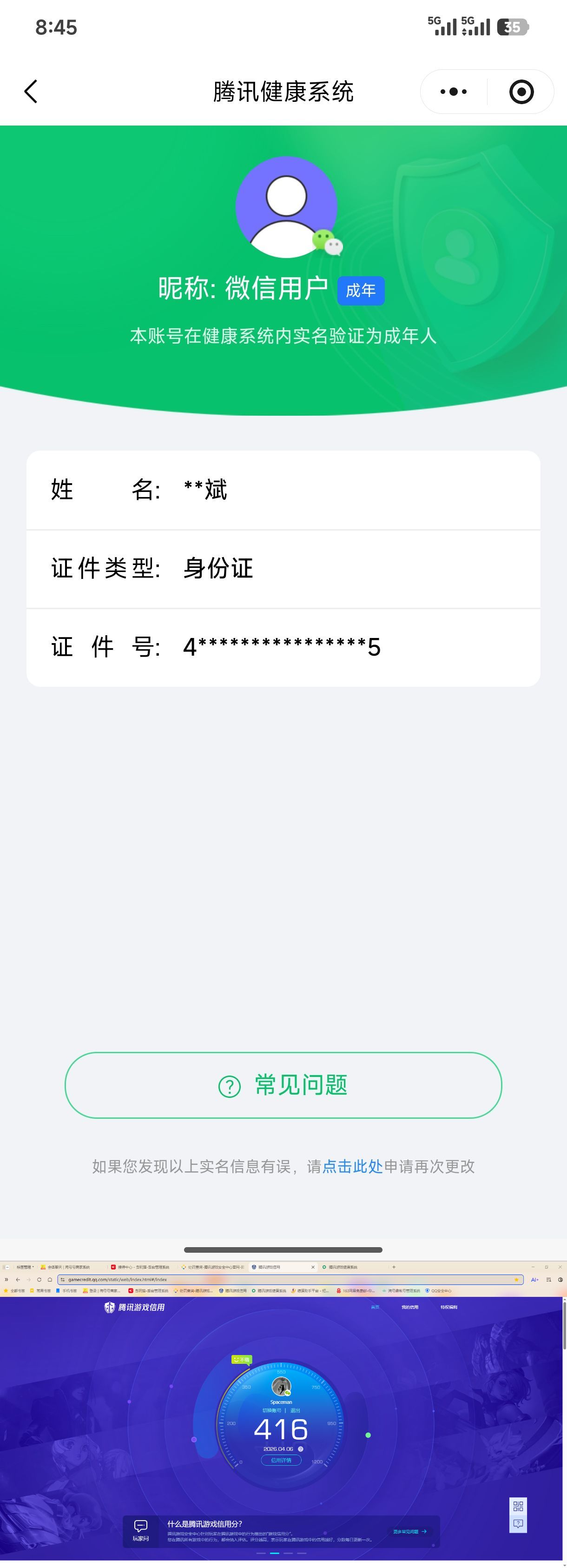Tap the back arrow in Tencent Health System
The height and width of the screenshot is (1568, 567).
(30, 91)
